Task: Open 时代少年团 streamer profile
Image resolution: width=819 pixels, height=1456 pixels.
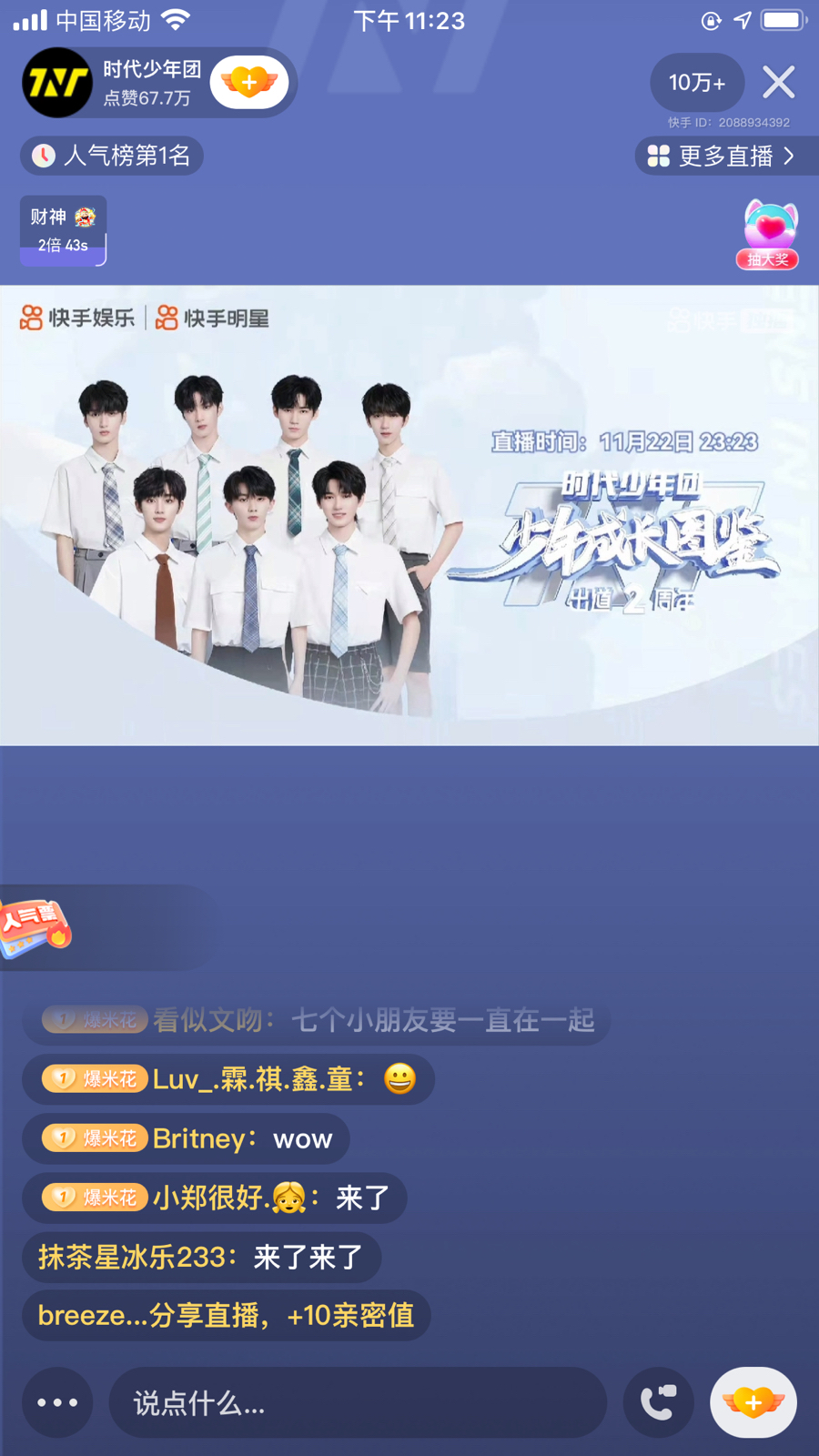Action: click(x=56, y=83)
